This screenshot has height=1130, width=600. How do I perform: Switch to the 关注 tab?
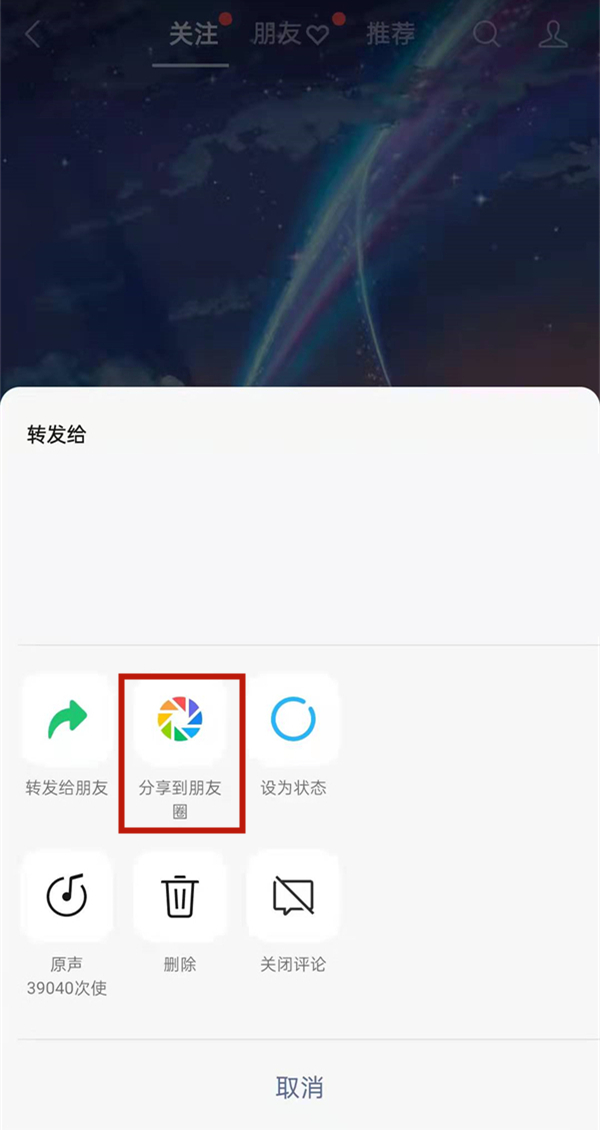click(193, 35)
